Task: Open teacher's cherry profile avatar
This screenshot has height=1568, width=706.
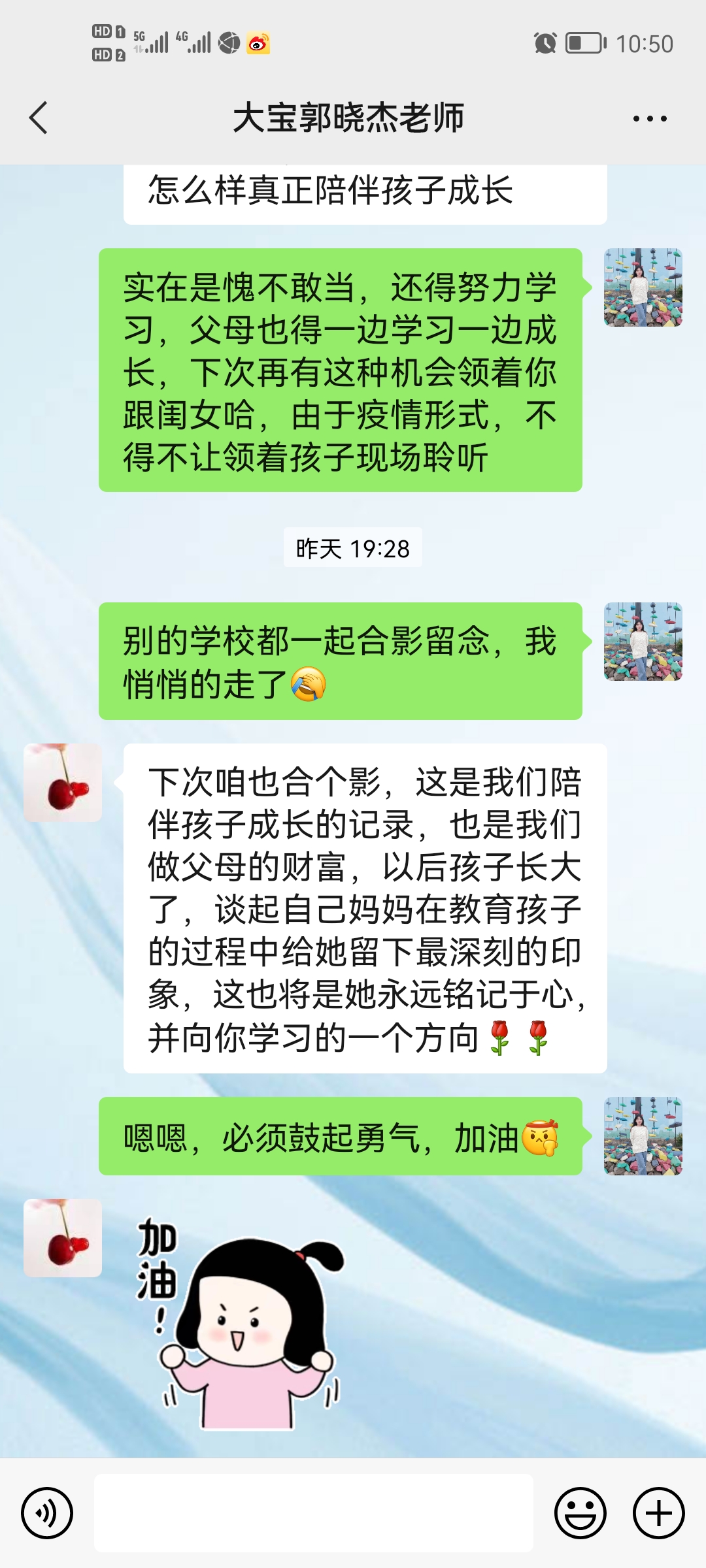Action: click(63, 781)
